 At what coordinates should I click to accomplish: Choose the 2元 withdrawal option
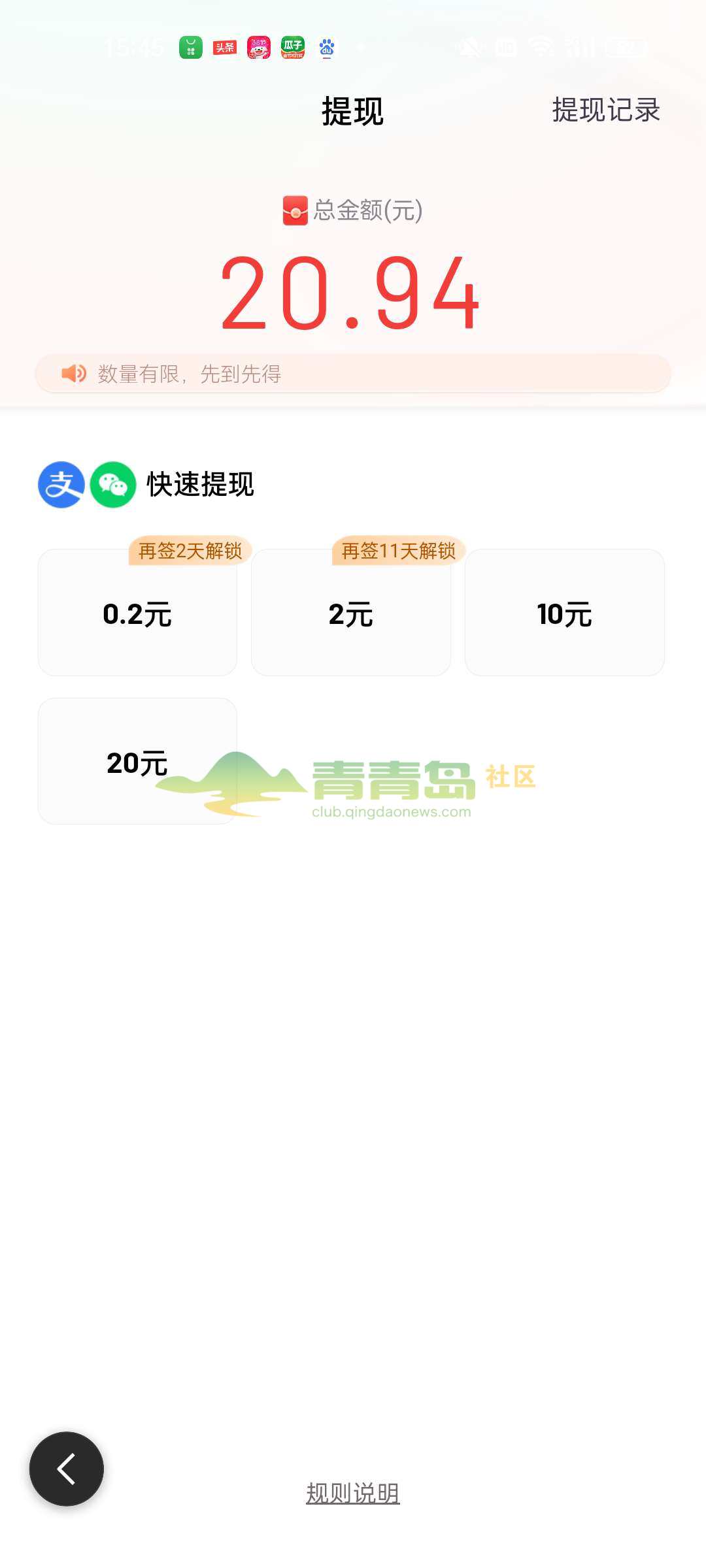[351, 614]
